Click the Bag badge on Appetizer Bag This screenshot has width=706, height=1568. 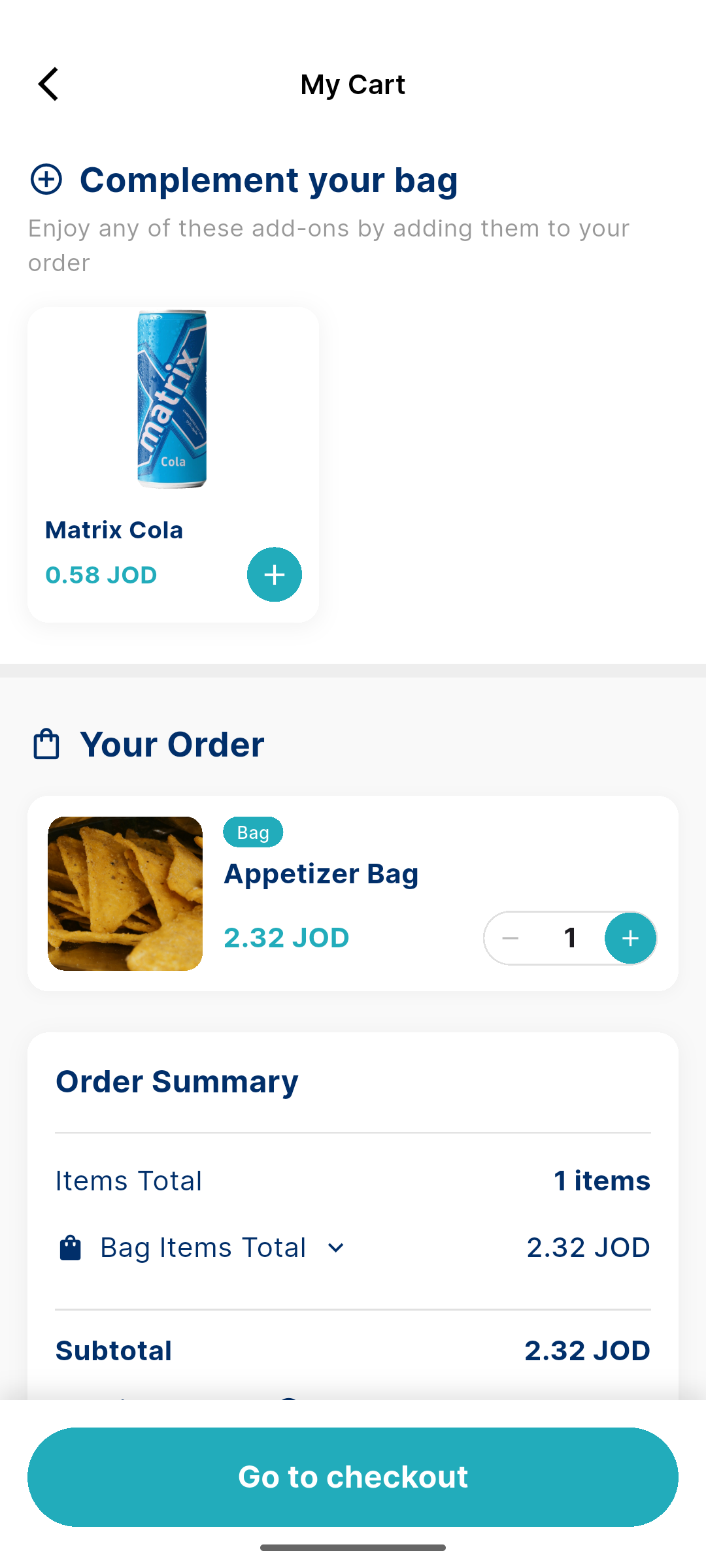252,832
